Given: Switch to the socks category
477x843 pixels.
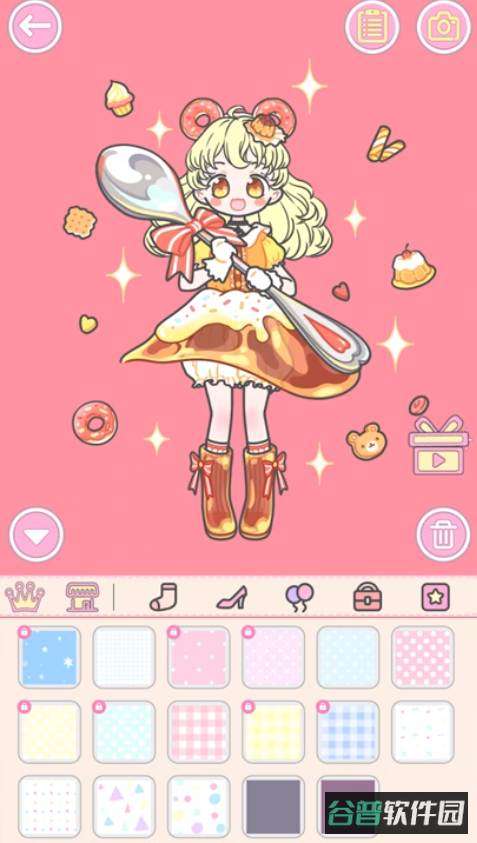Looking at the screenshot, I should [x=163, y=597].
